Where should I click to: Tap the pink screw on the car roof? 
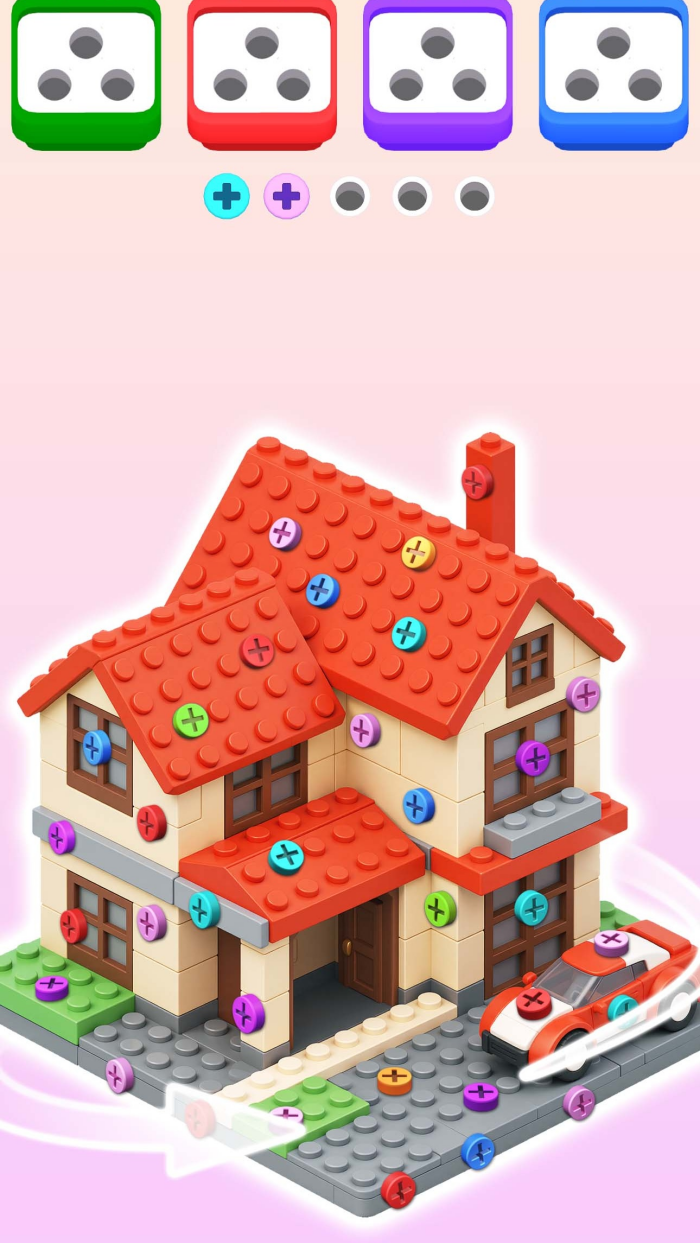611,941
